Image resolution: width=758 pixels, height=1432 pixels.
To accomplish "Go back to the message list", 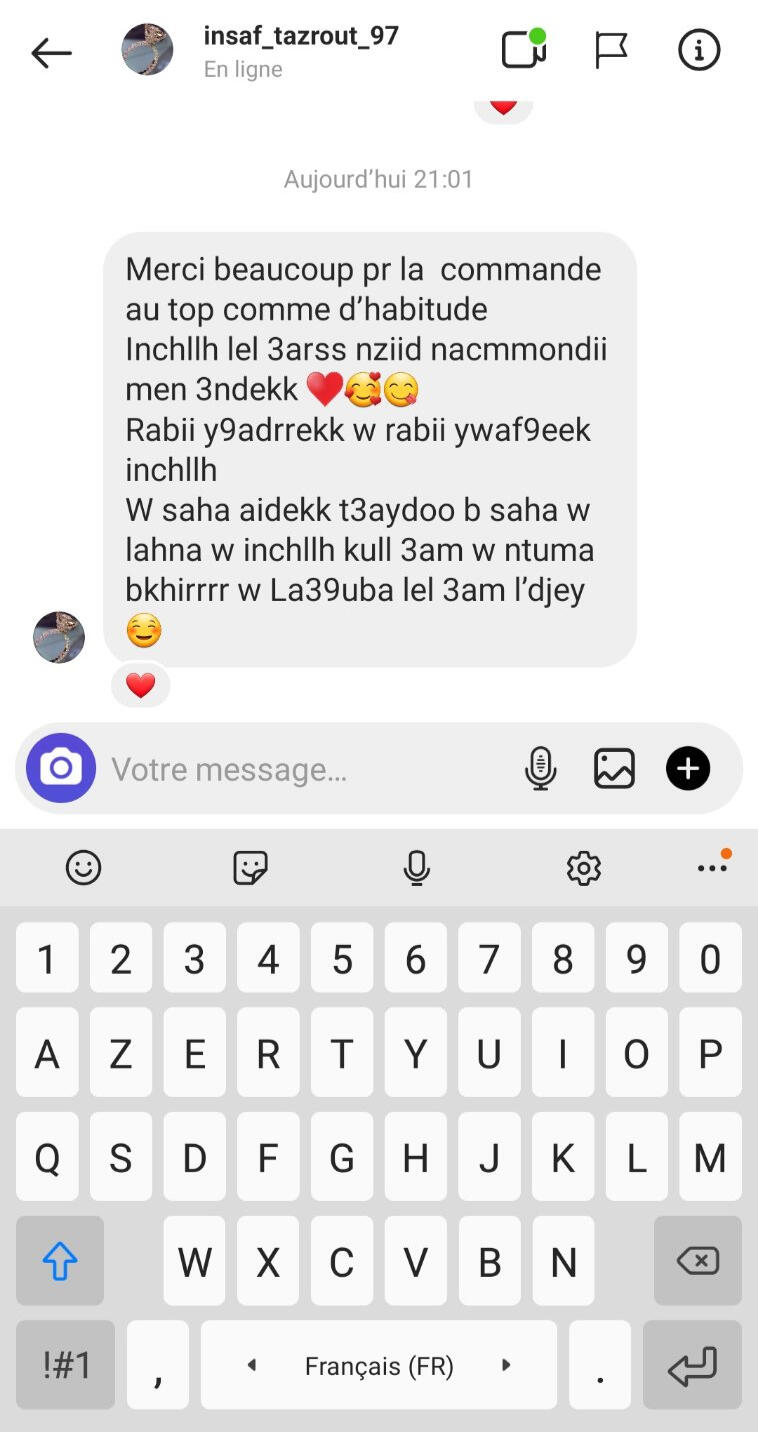I will [51, 52].
